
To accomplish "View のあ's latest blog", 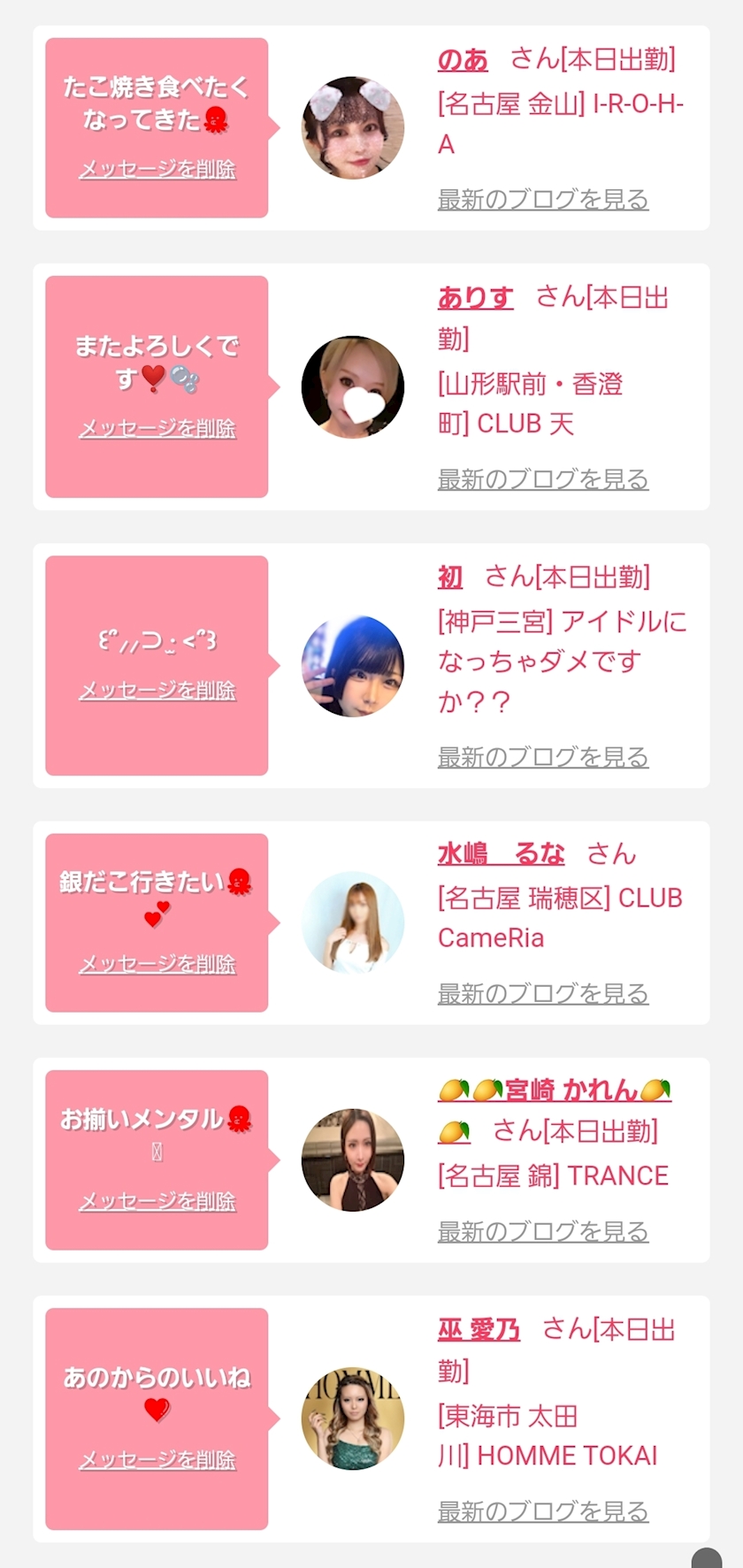I will pyautogui.click(x=543, y=200).
